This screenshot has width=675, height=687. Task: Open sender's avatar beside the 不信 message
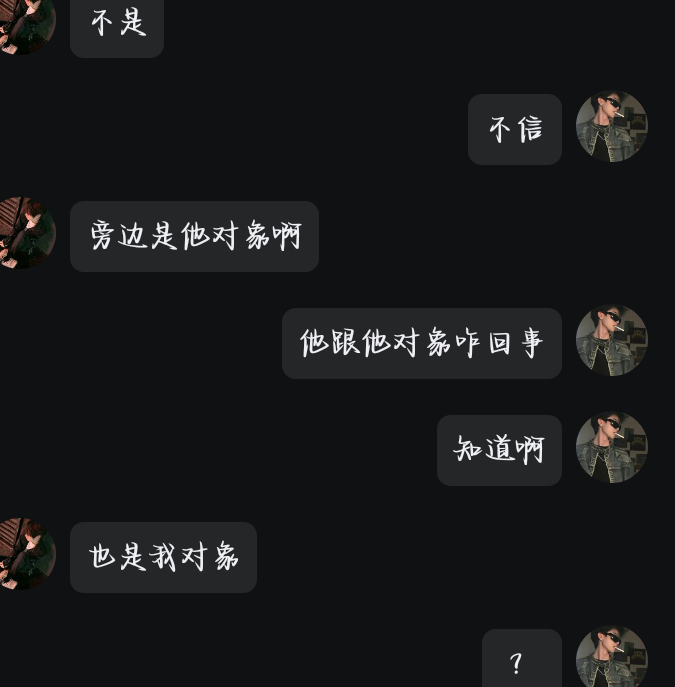[611, 127]
